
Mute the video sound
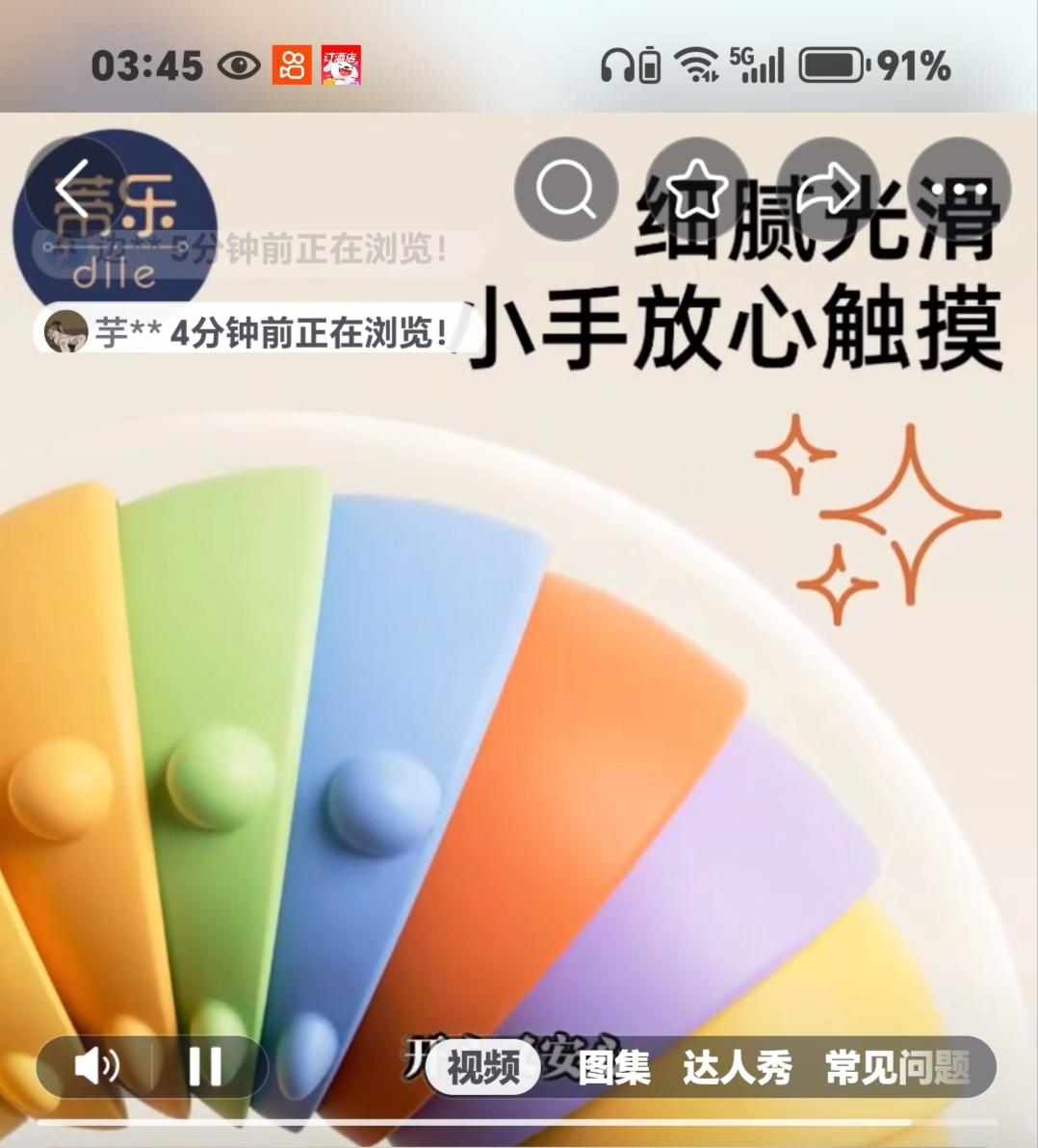96,1066
